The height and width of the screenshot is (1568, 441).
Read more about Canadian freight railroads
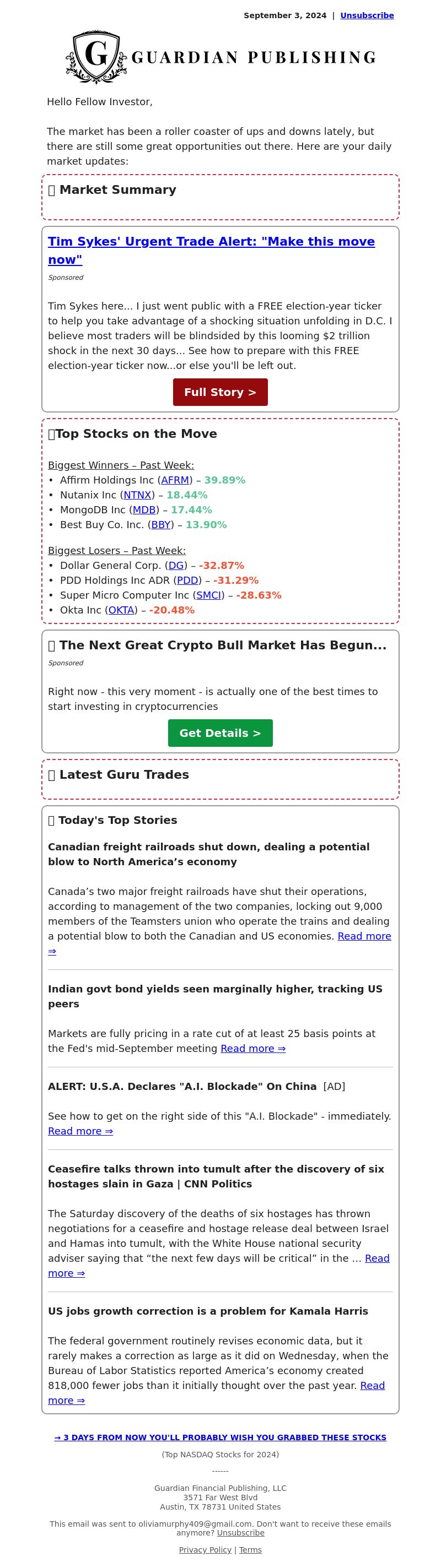pyautogui.click(x=364, y=936)
